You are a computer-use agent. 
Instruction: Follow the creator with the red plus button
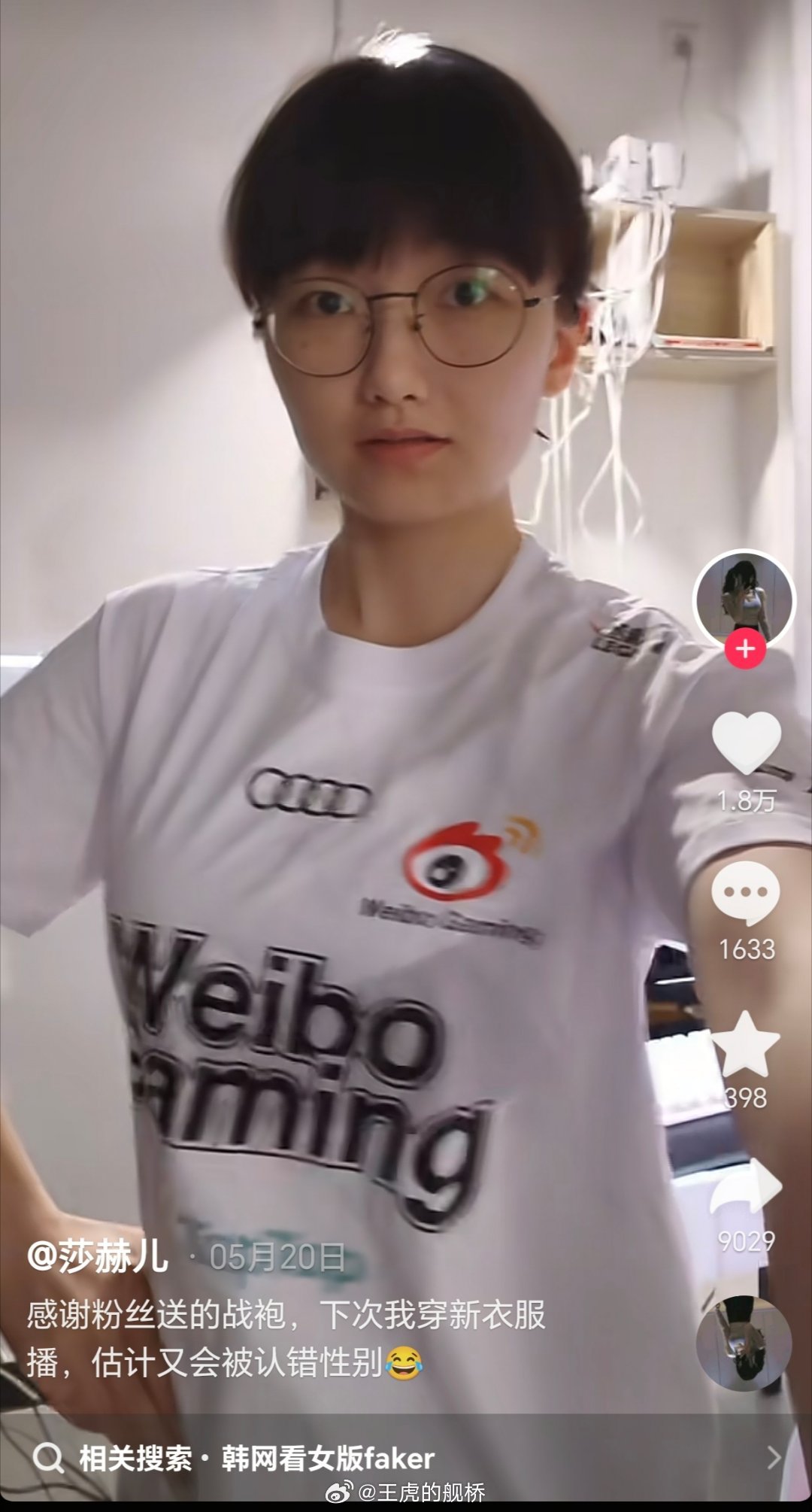tap(745, 648)
